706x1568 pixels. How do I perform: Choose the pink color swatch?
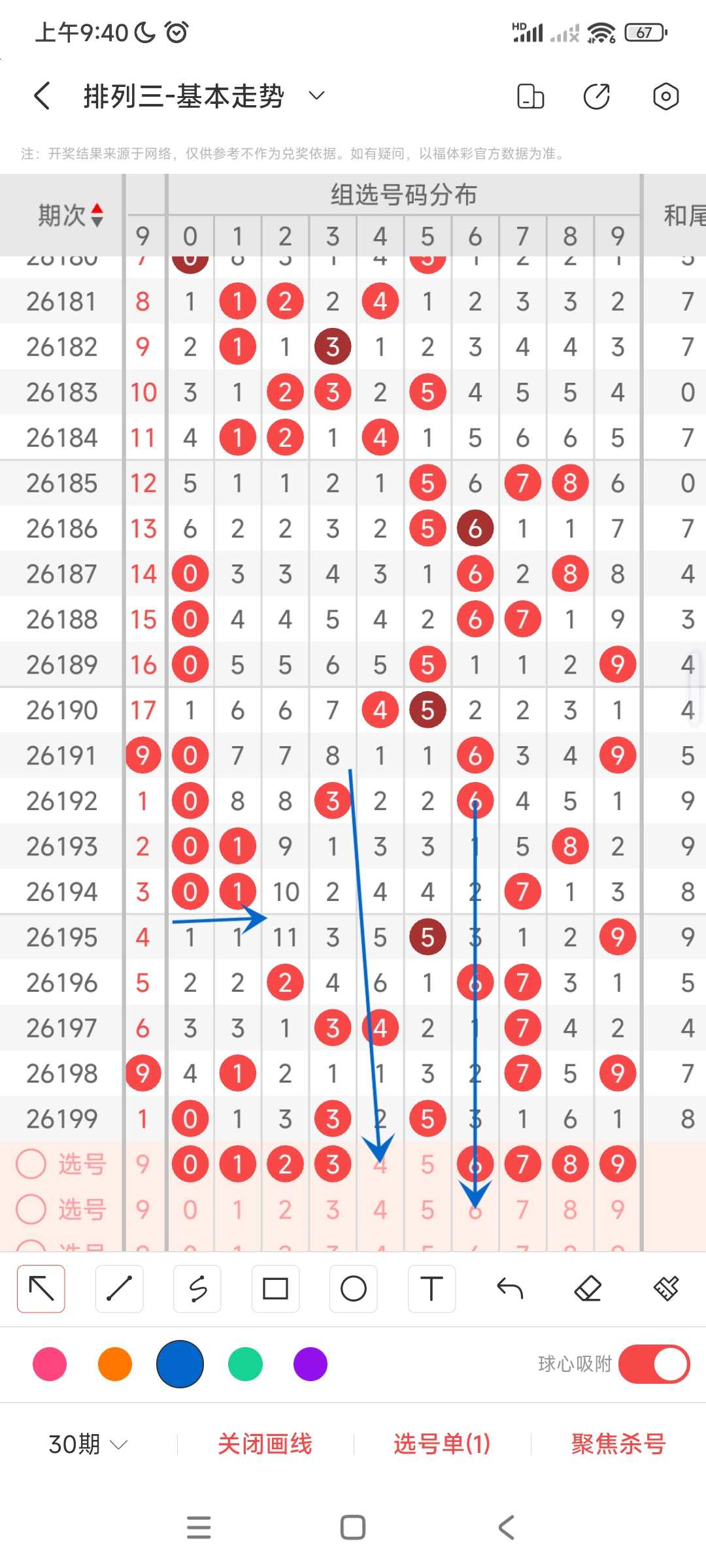[50, 1364]
